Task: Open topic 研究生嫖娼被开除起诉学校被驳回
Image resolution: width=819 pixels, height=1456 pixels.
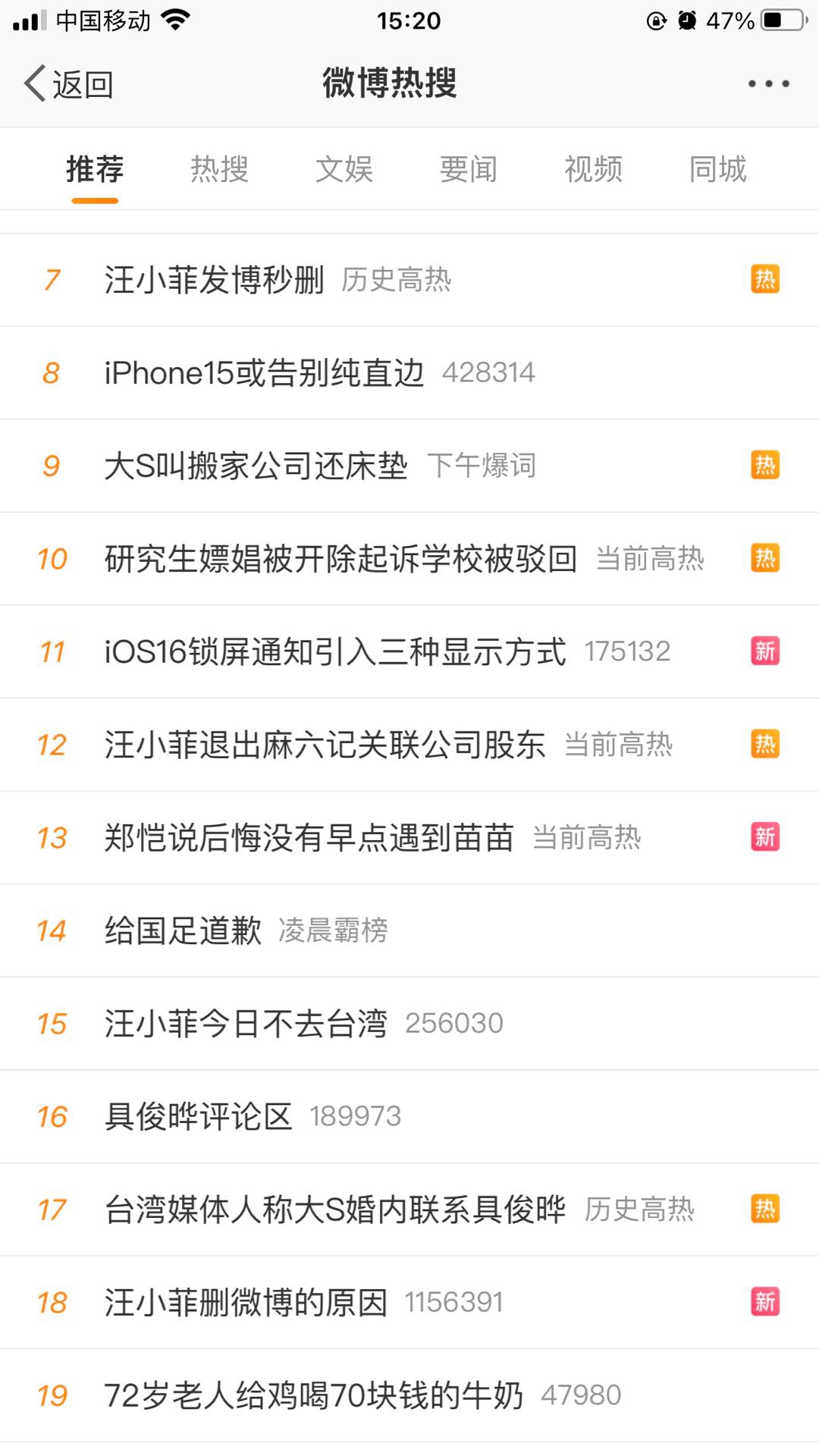Action: click(340, 559)
